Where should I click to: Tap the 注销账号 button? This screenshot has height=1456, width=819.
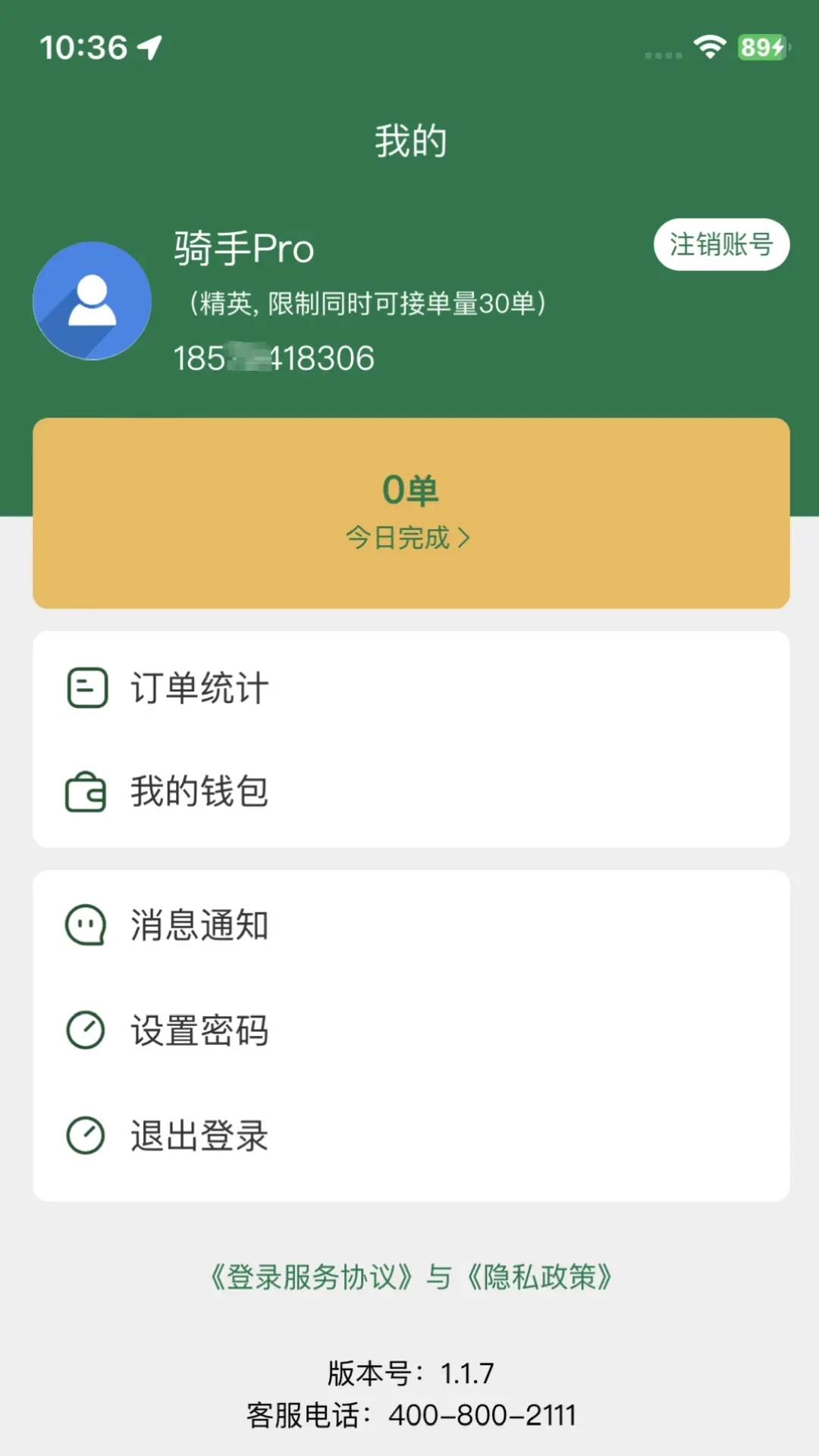pos(720,244)
